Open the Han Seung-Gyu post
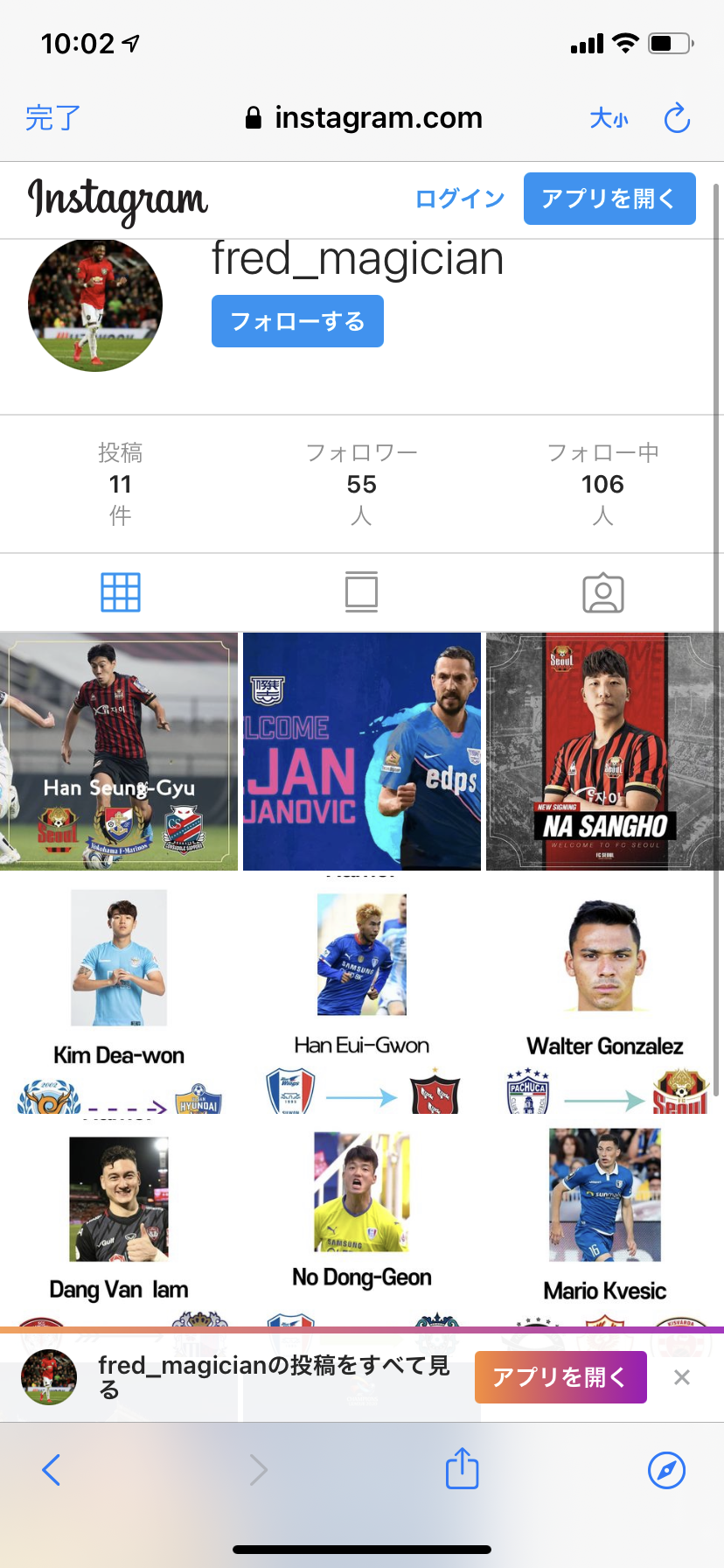The width and height of the screenshot is (724, 1568). click(x=119, y=752)
